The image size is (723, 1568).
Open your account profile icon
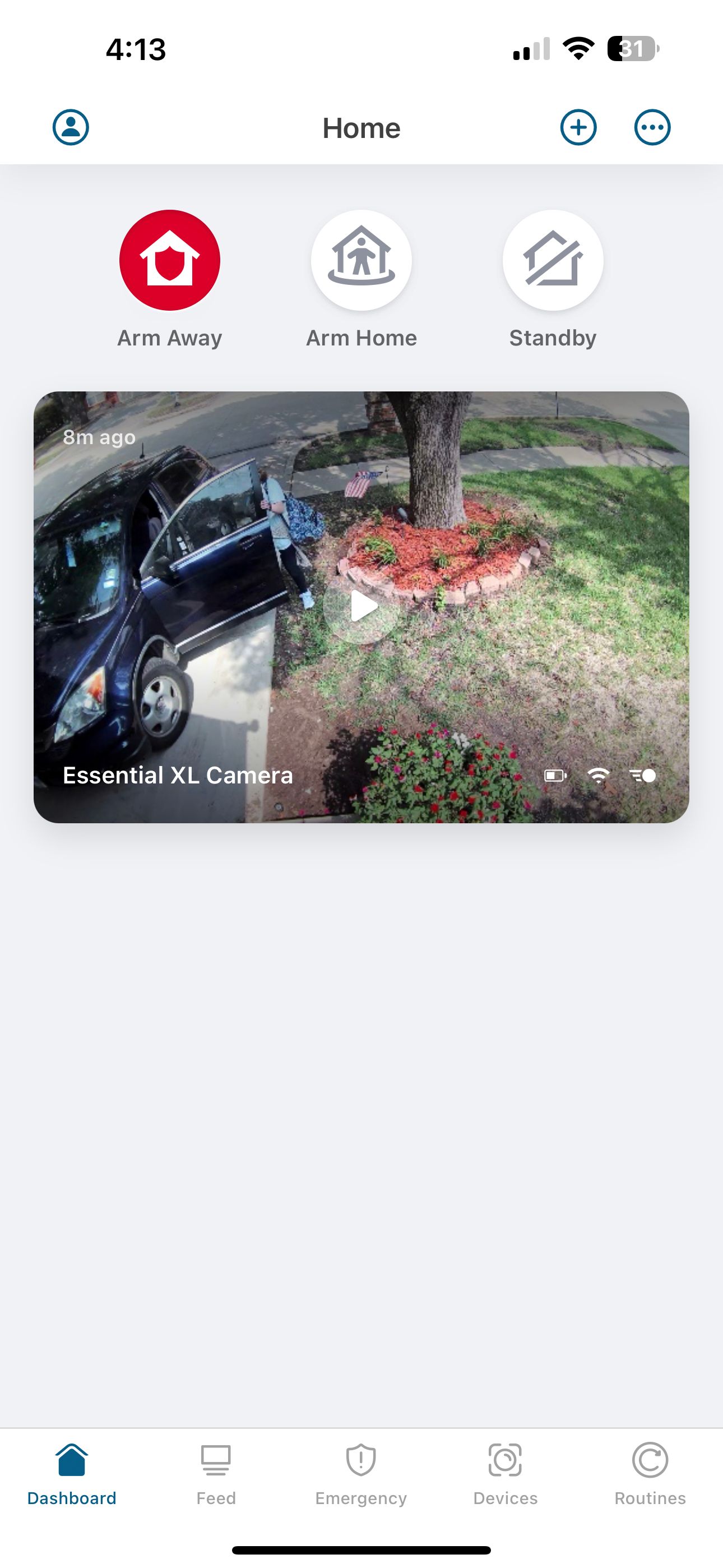[70, 128]
